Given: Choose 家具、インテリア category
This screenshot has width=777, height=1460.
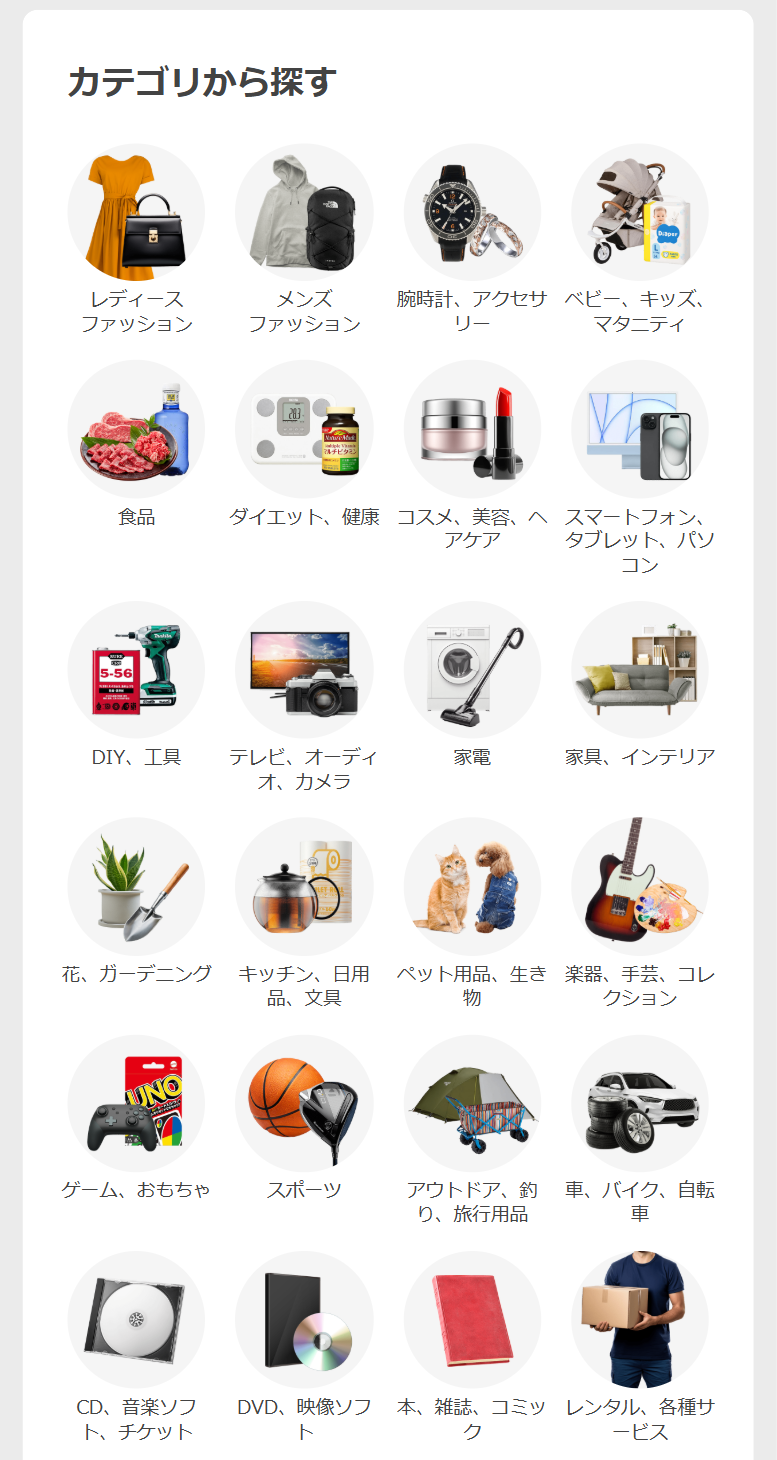Looking at the screenshot, I should coord(640,670).
